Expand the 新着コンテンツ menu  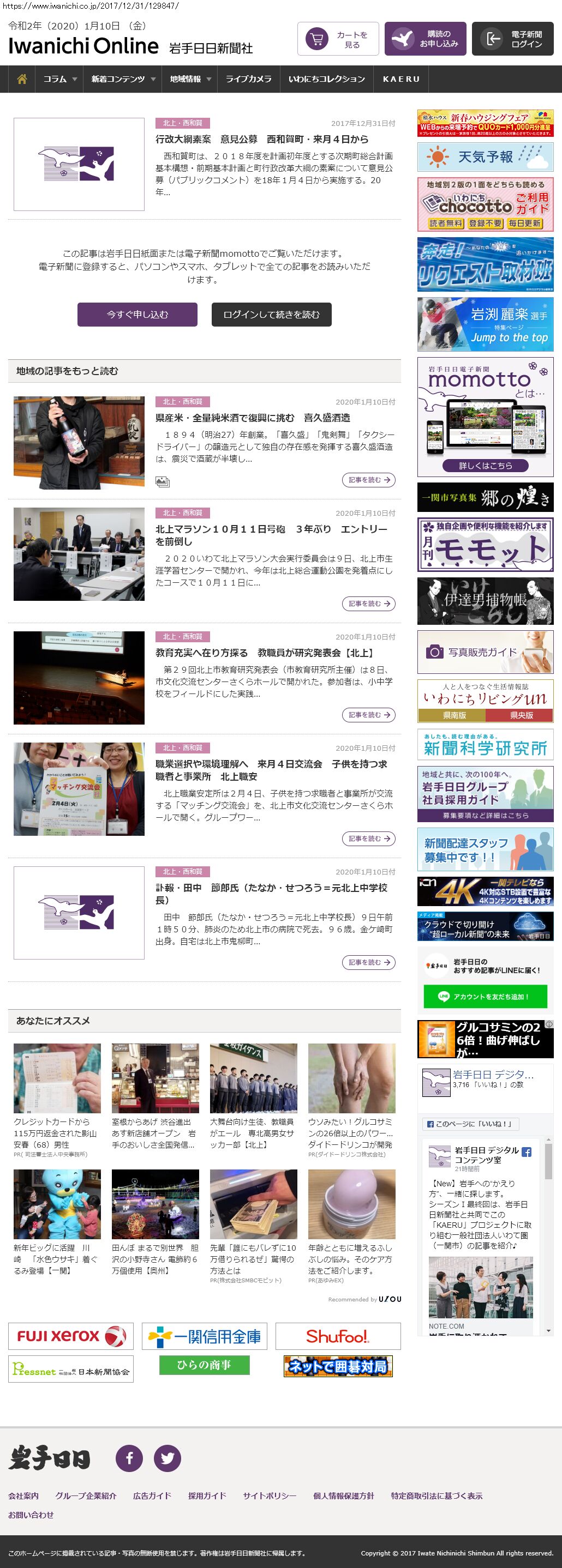(x=123, y=79)
